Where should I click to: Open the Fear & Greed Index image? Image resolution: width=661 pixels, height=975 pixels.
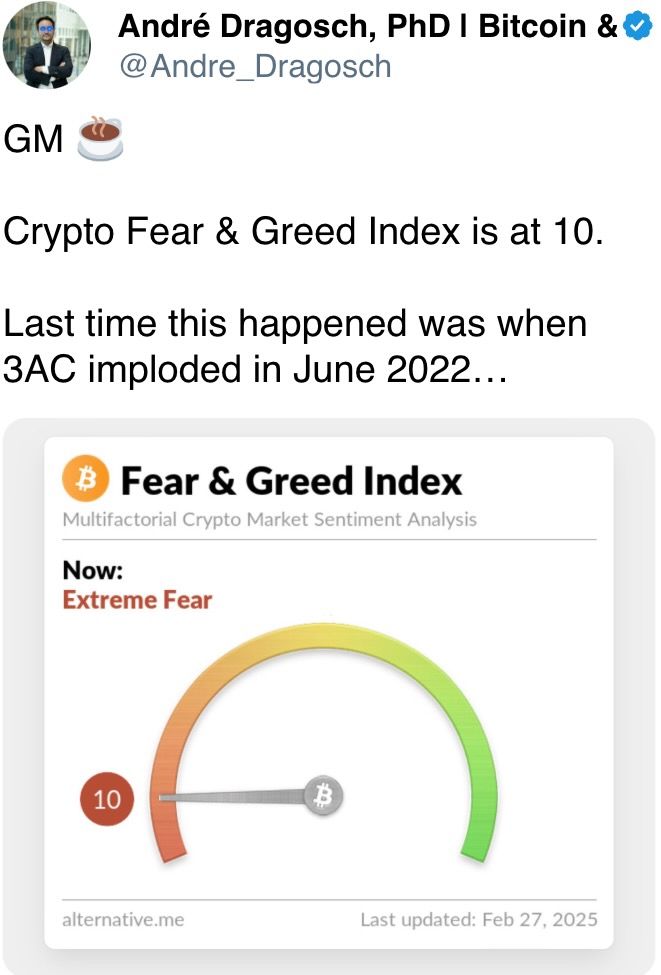coord(329,692)
